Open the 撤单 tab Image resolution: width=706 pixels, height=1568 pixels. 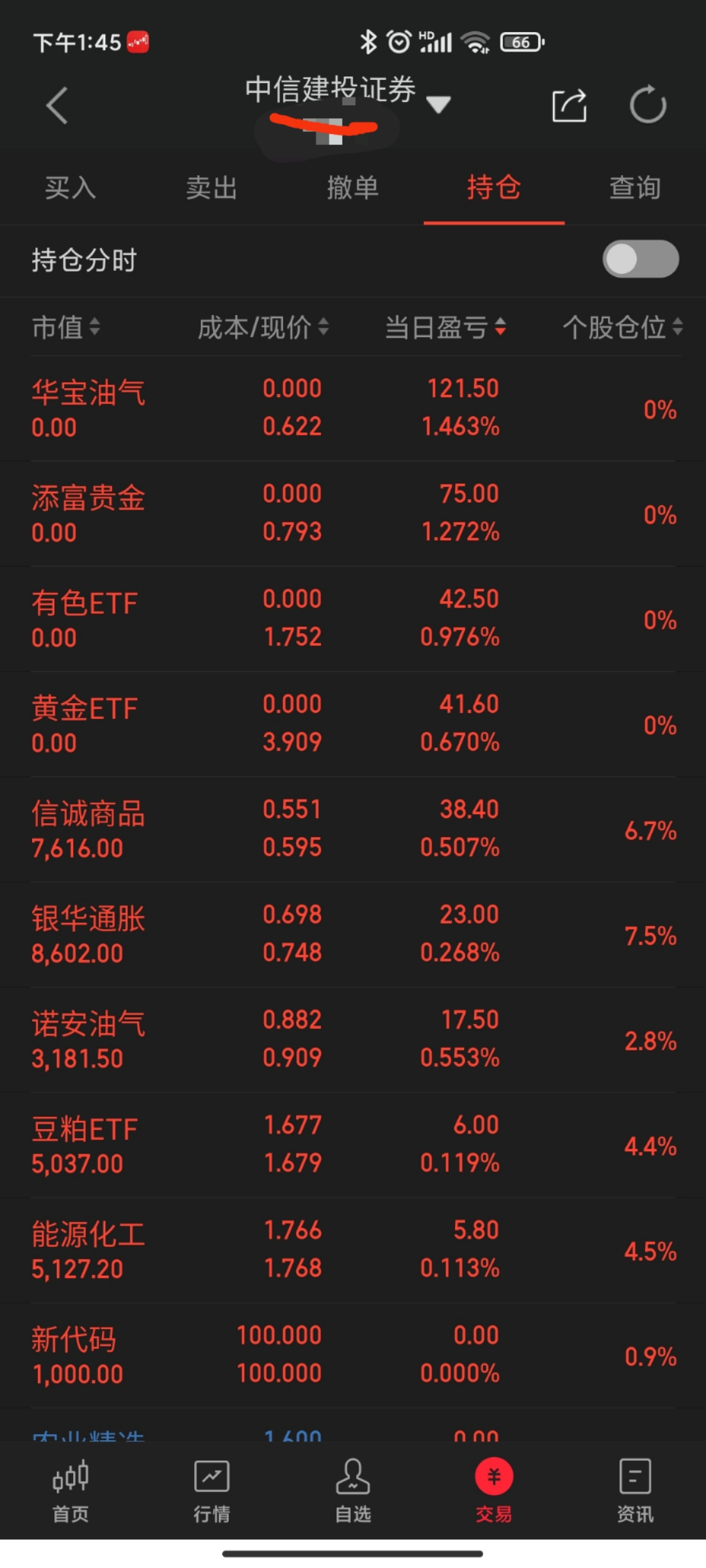[353, 188]
